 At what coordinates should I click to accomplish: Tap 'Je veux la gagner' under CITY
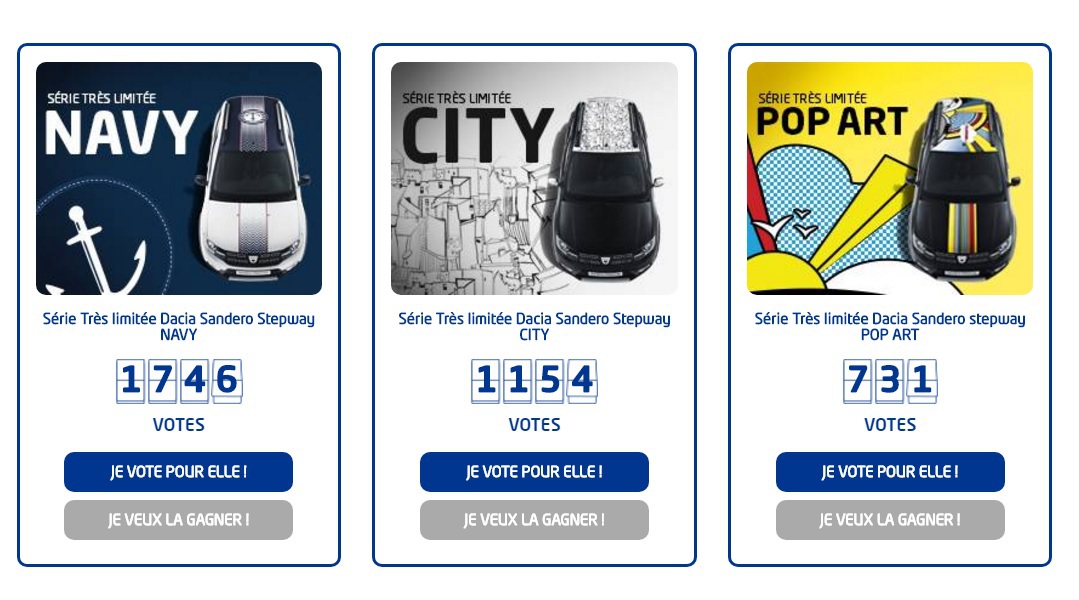[534, 520]
